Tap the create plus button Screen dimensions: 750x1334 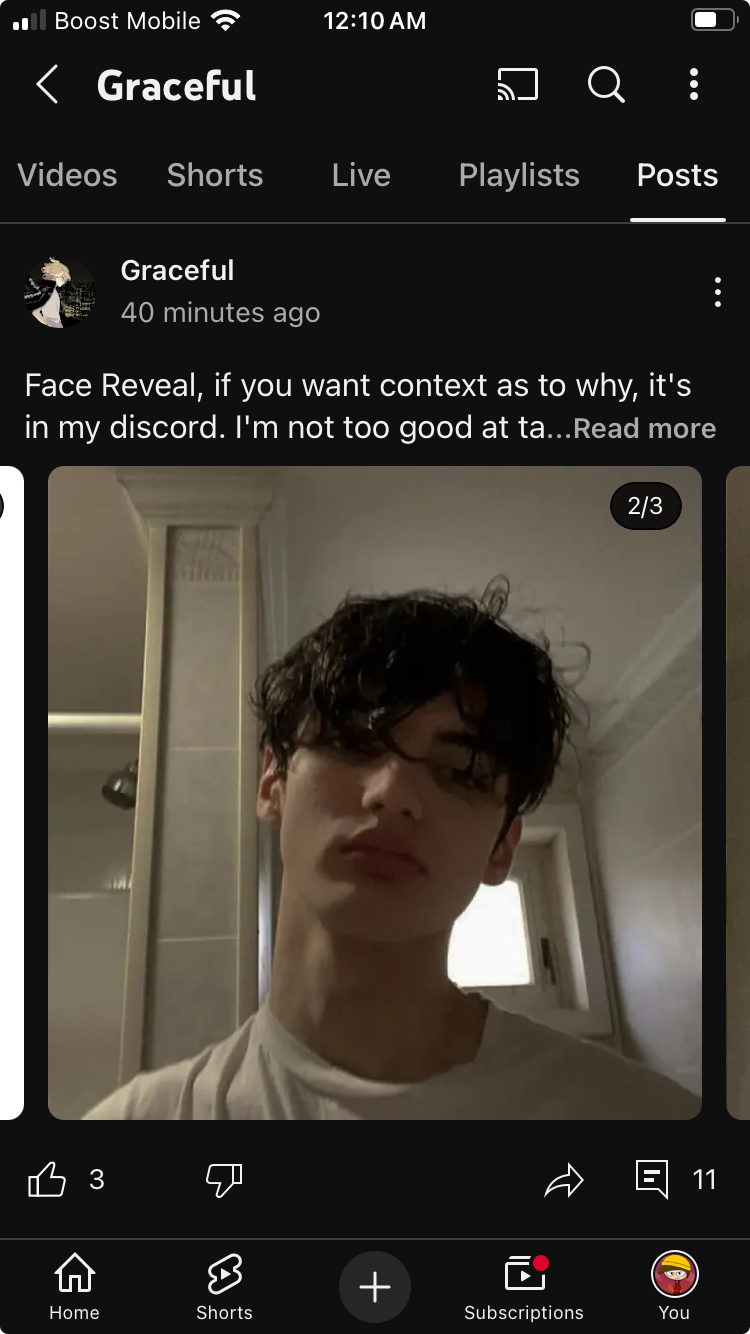tap(375, 1287)
